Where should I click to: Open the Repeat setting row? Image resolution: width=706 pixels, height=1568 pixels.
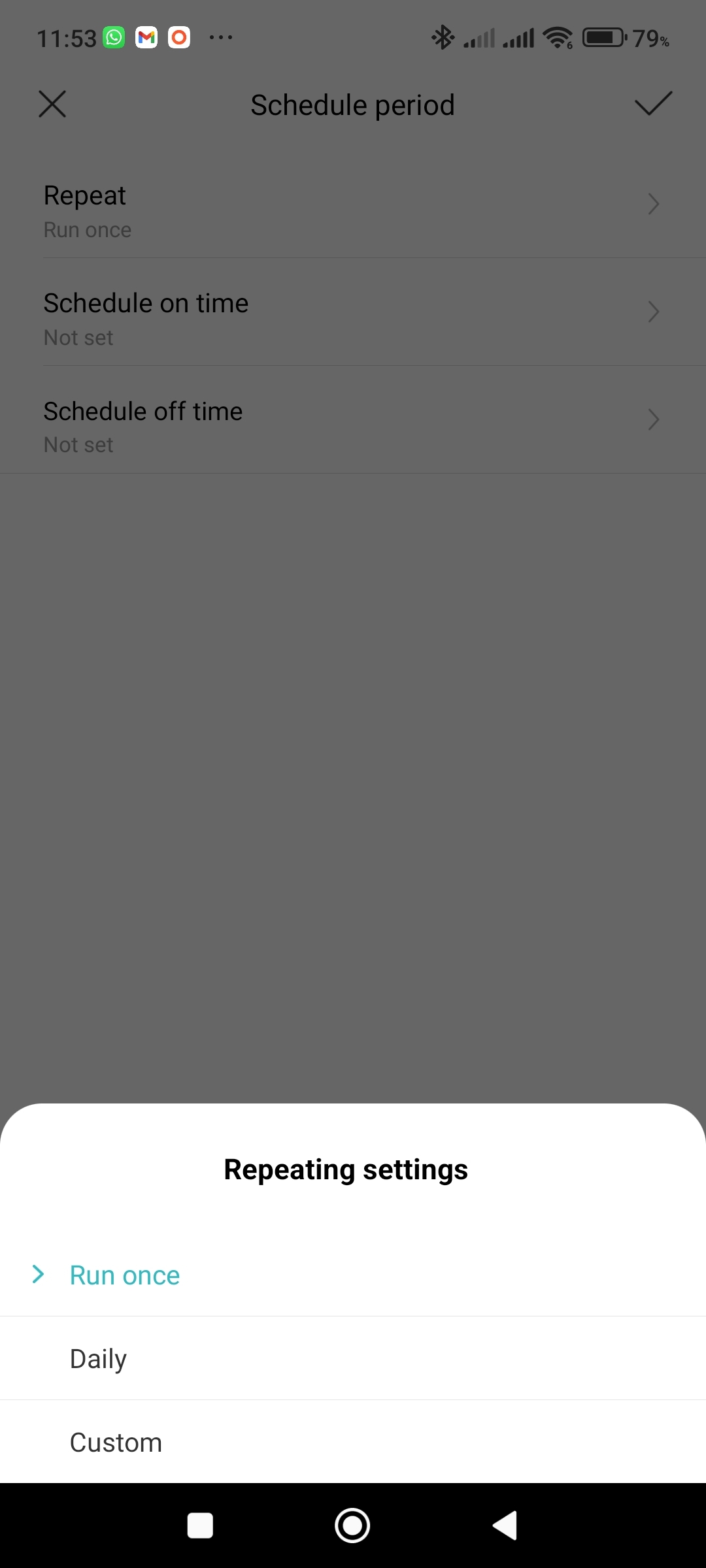tap(353, 212)
